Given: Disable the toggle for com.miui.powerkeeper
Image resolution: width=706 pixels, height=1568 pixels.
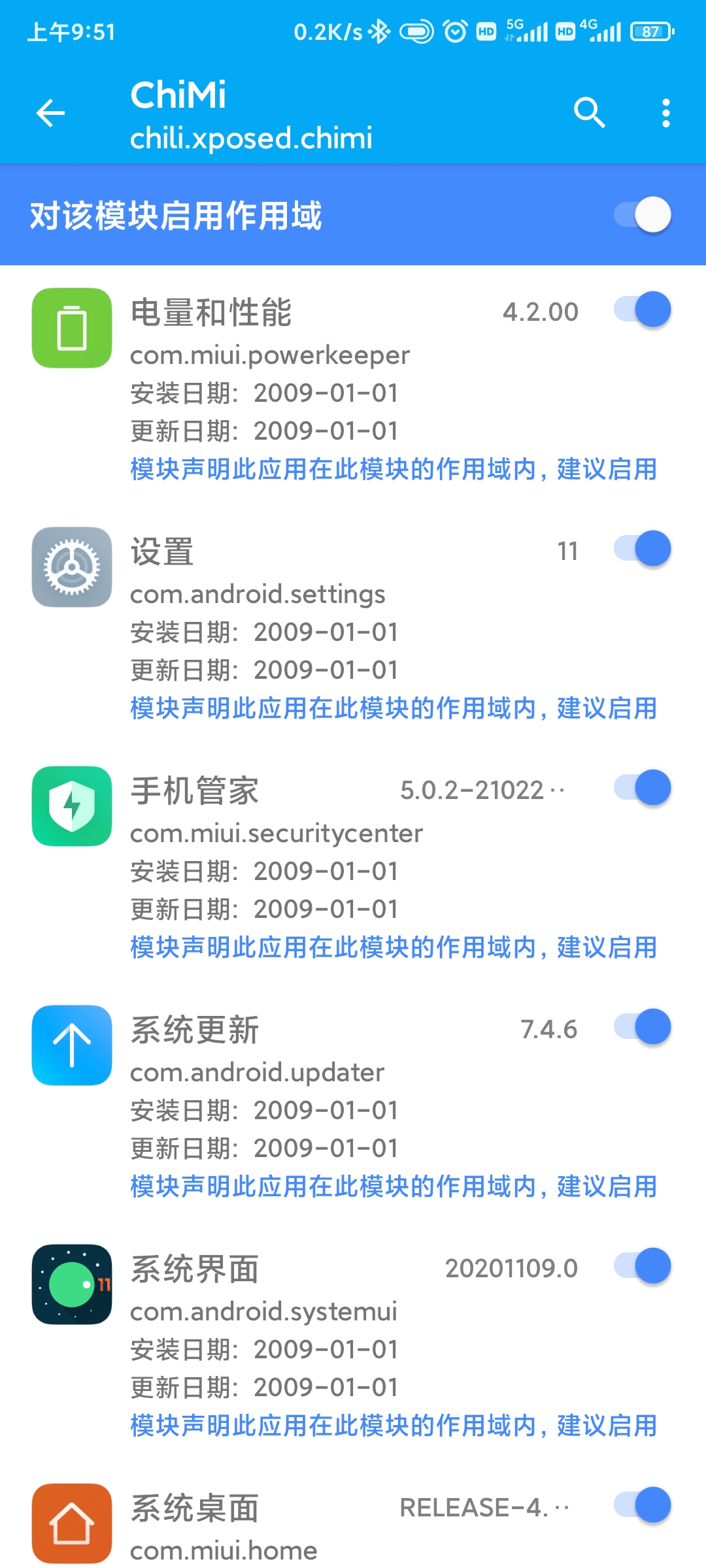Looking at the screenshot, I should (x=643, y=308).
